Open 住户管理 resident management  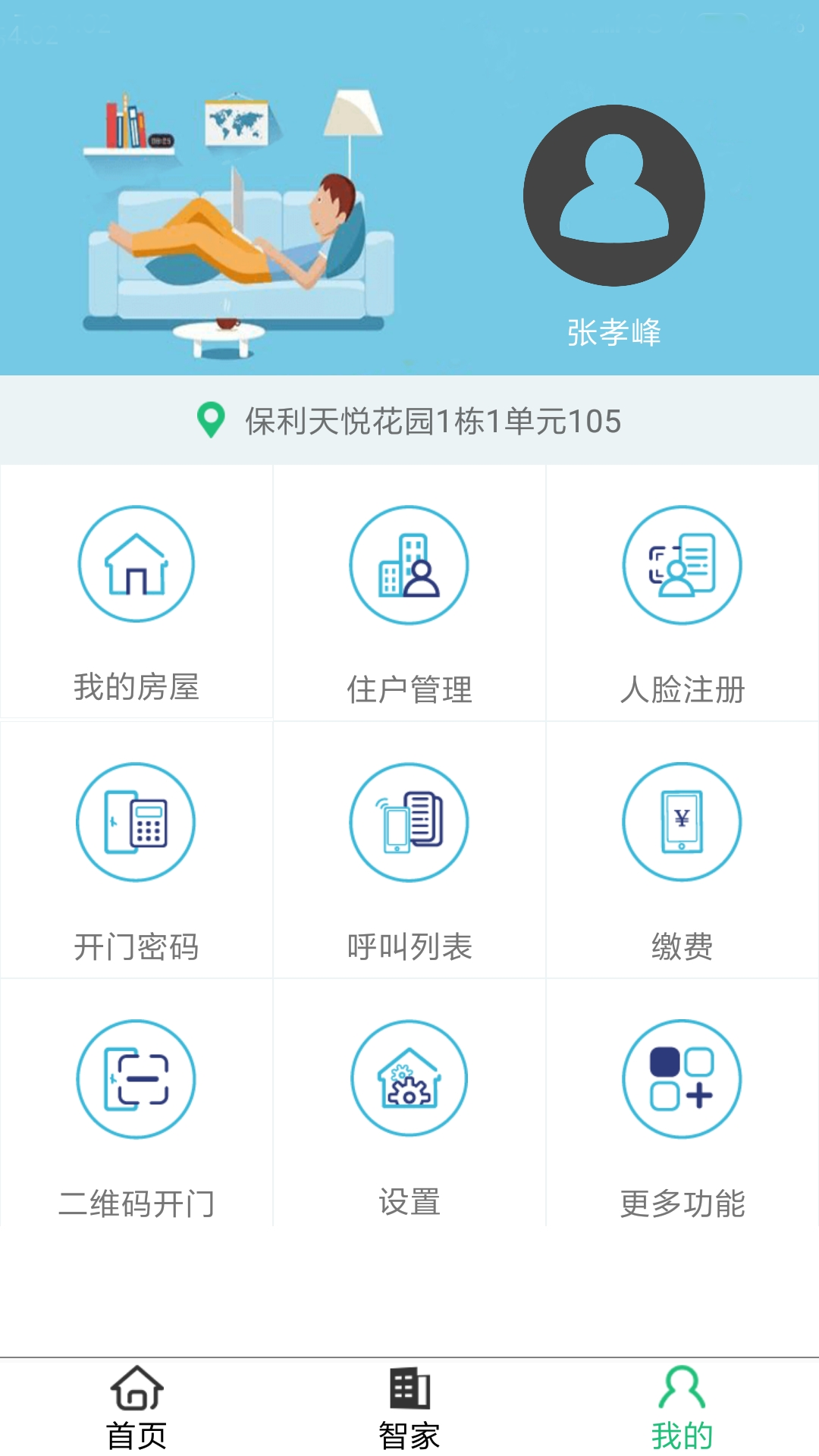pyautogui.click(x=409, y=593)
